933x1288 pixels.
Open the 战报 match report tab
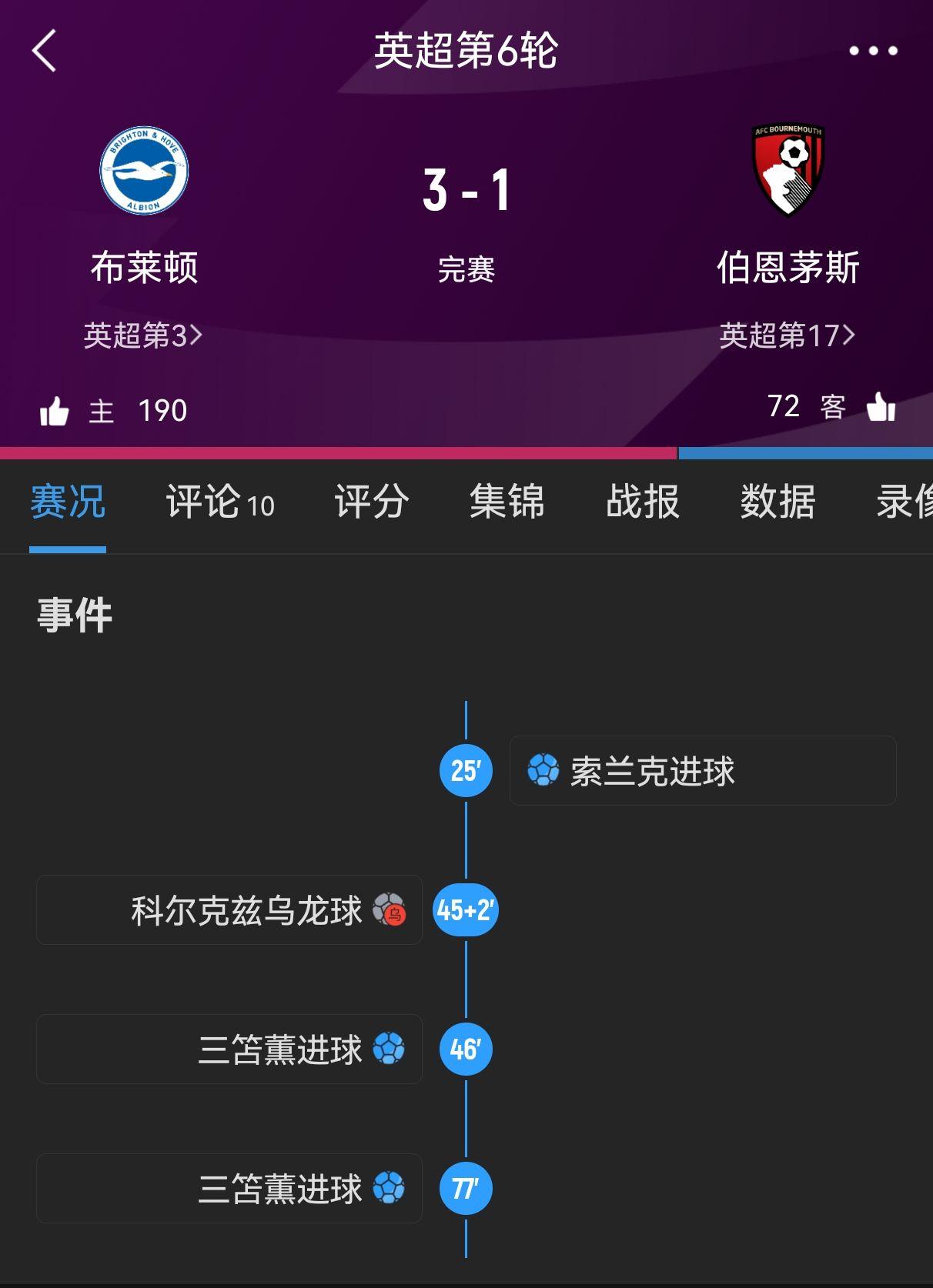[x=643, y=502]
